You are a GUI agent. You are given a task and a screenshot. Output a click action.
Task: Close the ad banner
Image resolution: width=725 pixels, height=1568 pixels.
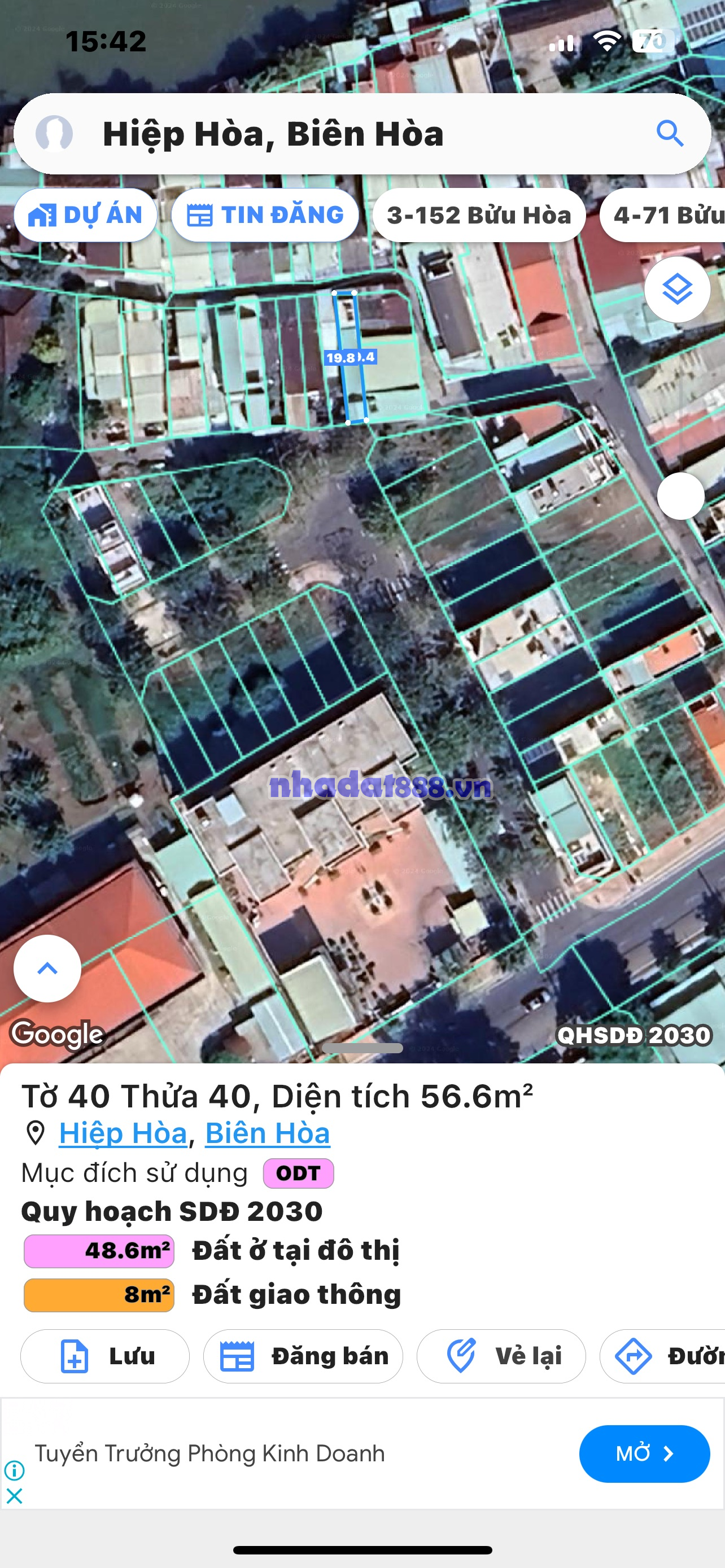tap(14, 1496)
